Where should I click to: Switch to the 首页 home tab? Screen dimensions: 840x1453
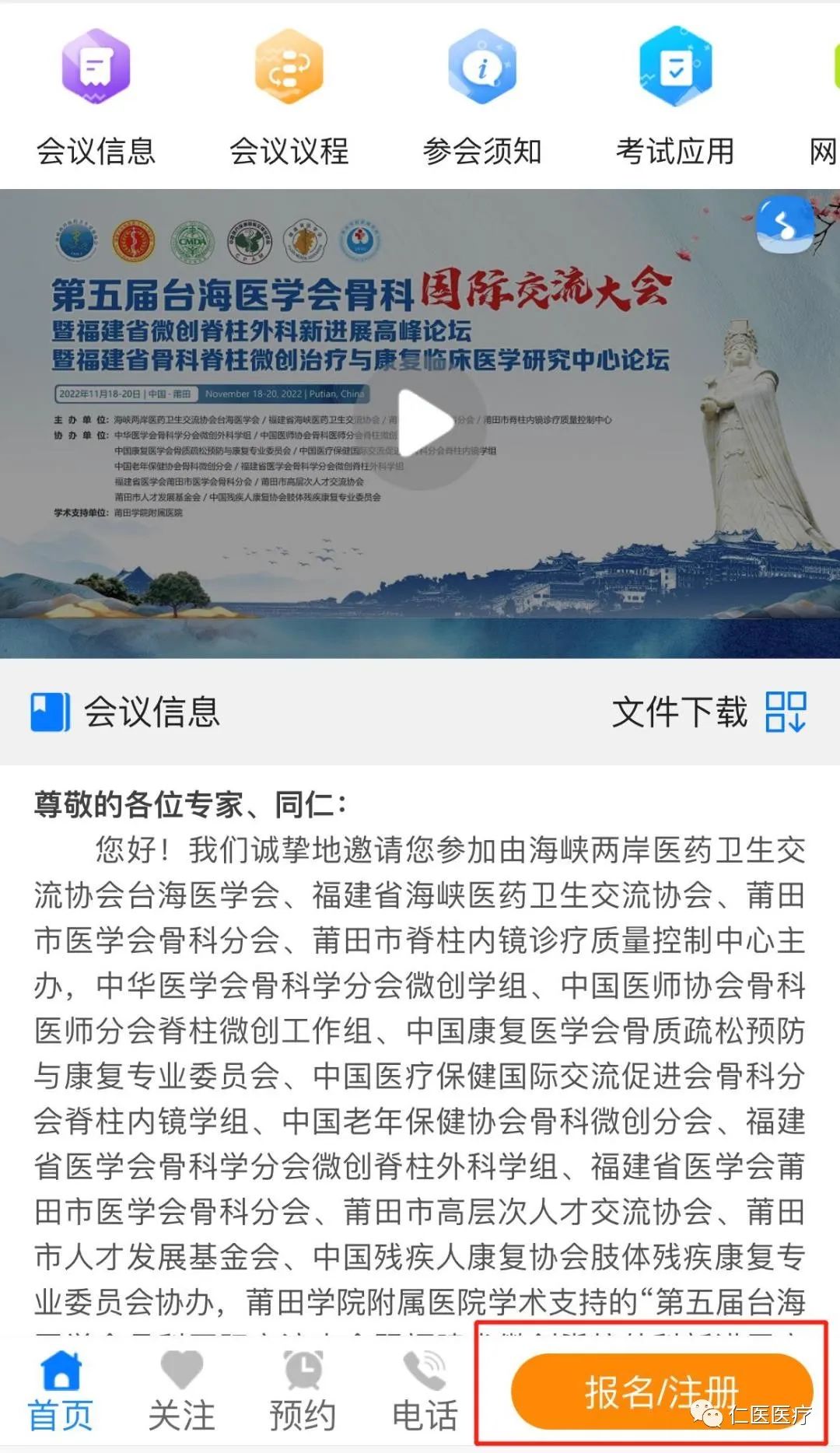[61, 1392]
